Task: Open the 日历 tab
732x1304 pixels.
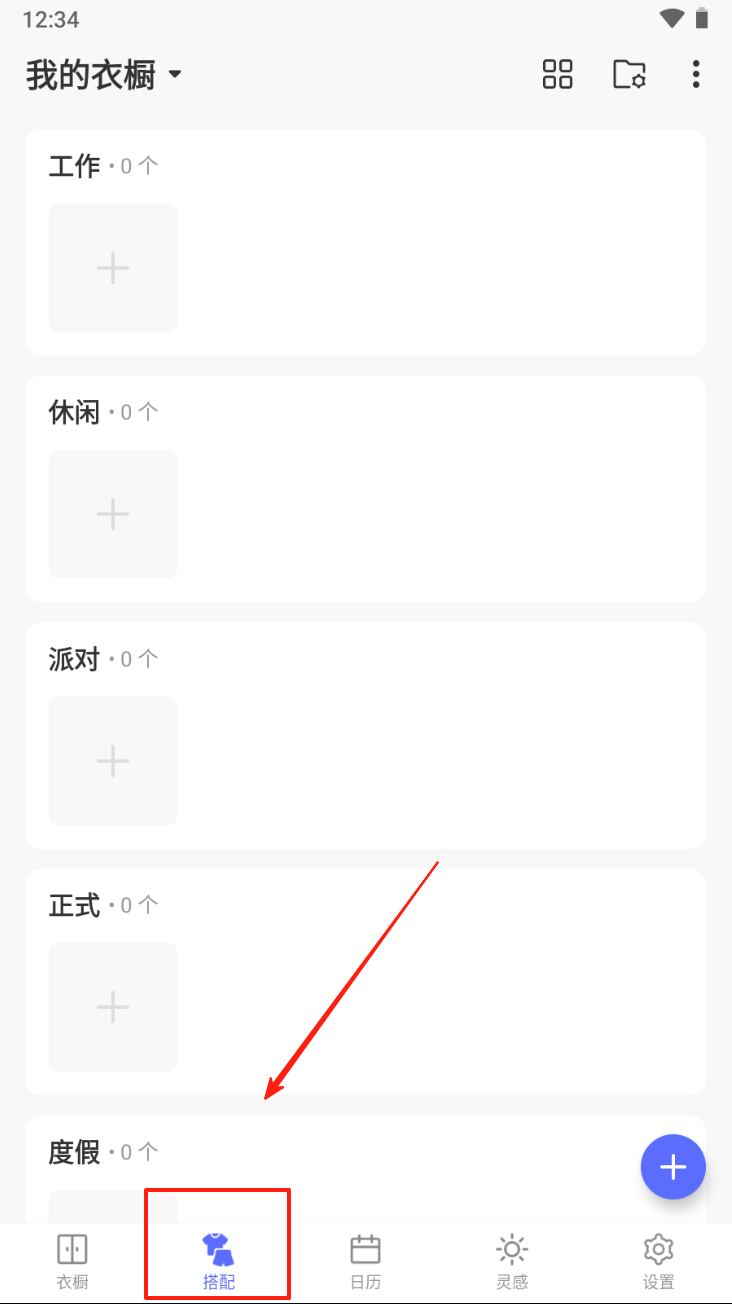Action: click(365, 1261)
